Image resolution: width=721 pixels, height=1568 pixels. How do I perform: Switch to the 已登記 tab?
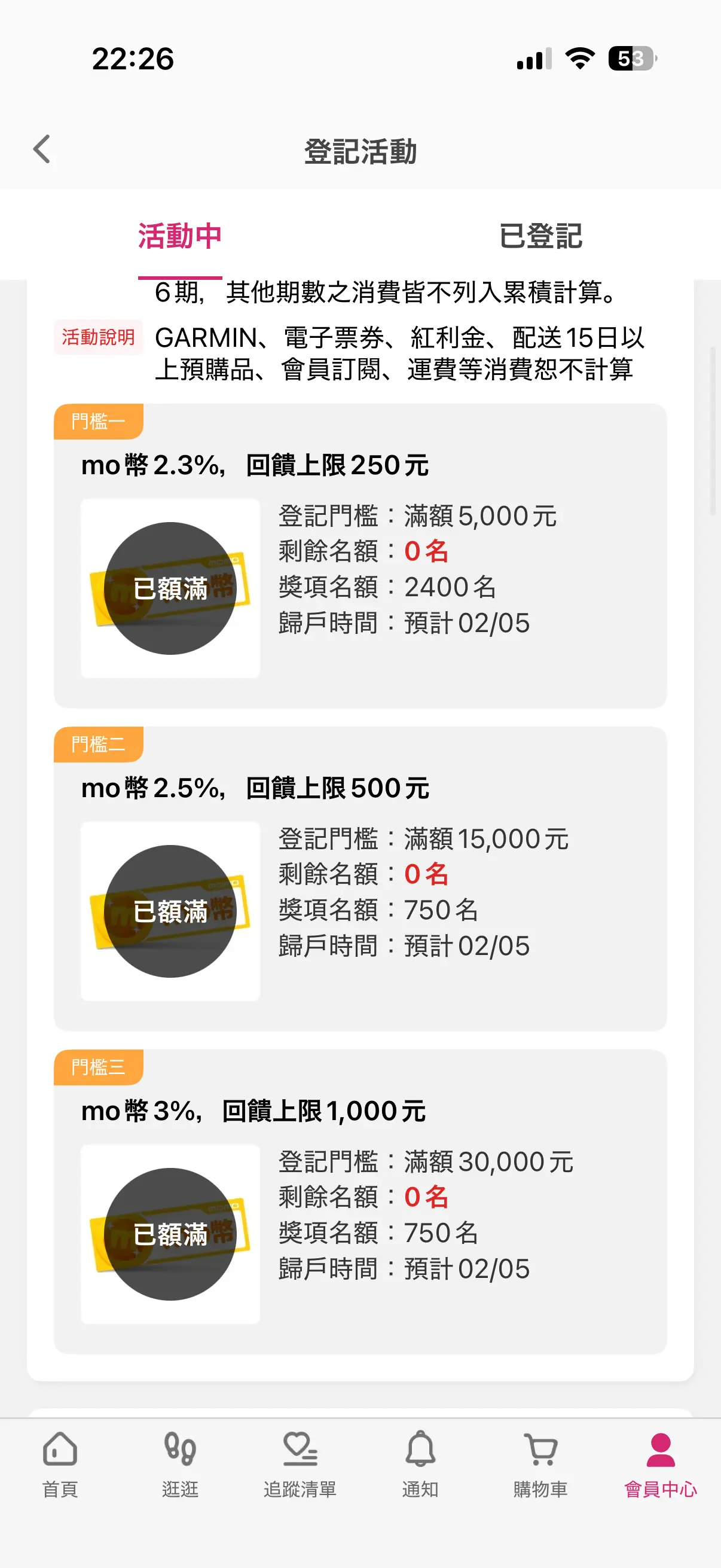540,236
